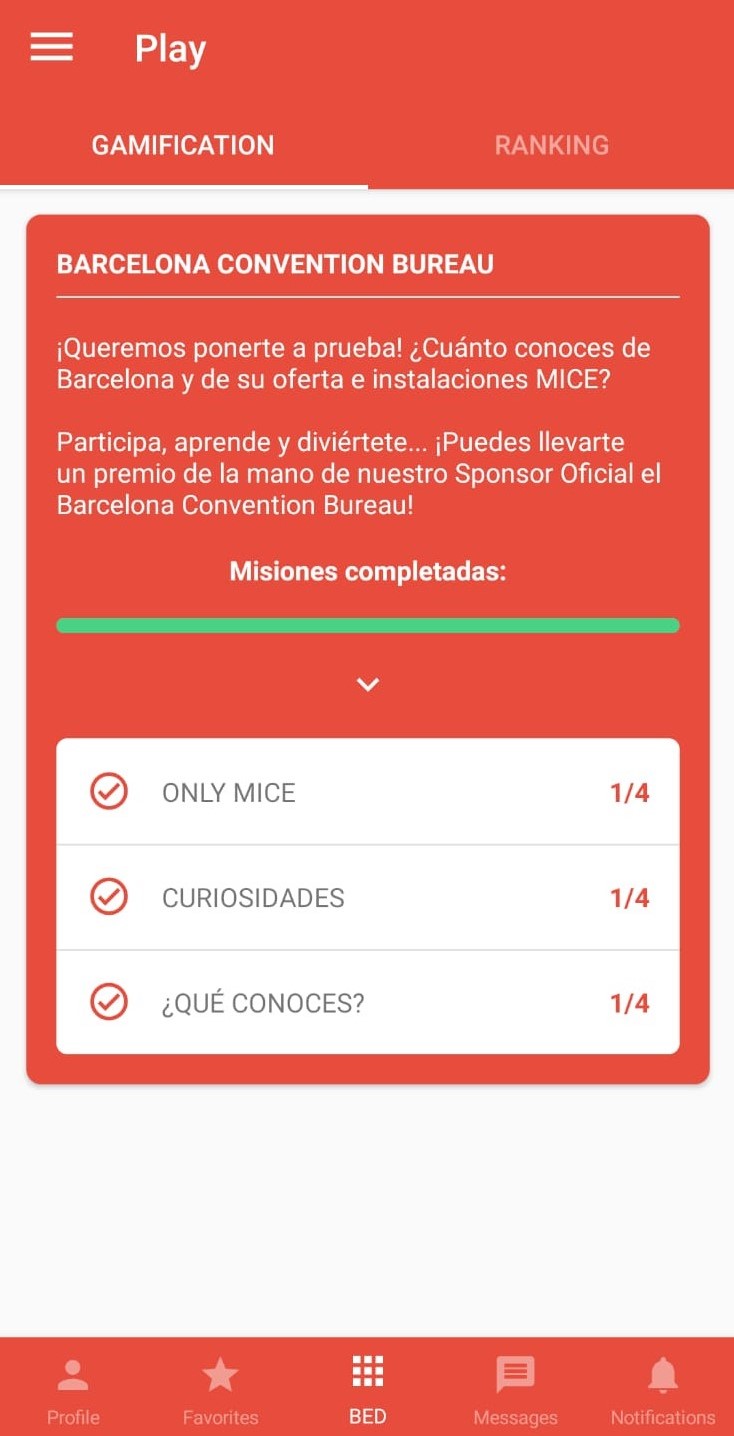734x1436 pixels.
Task: Collapse the missions list with the chevron
Action: (x=368, y=685)
